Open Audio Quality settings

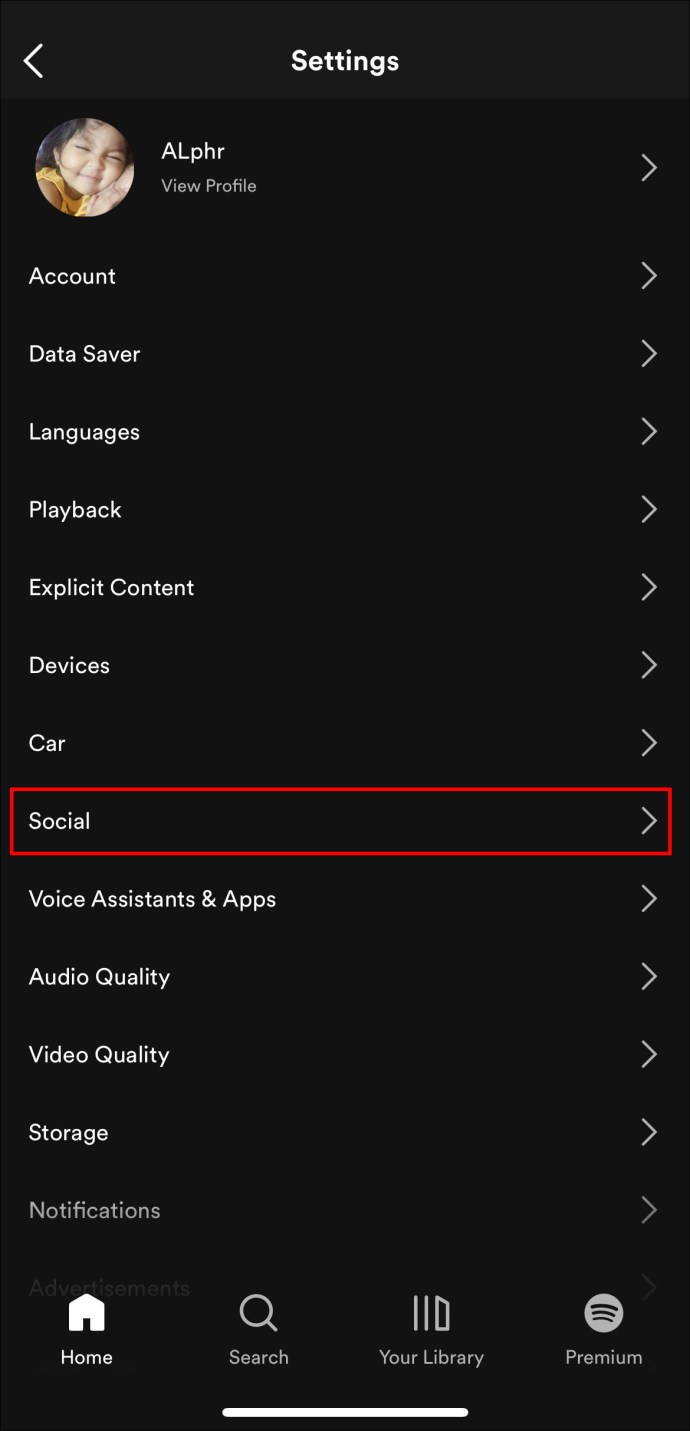click(x=100, y=978)
